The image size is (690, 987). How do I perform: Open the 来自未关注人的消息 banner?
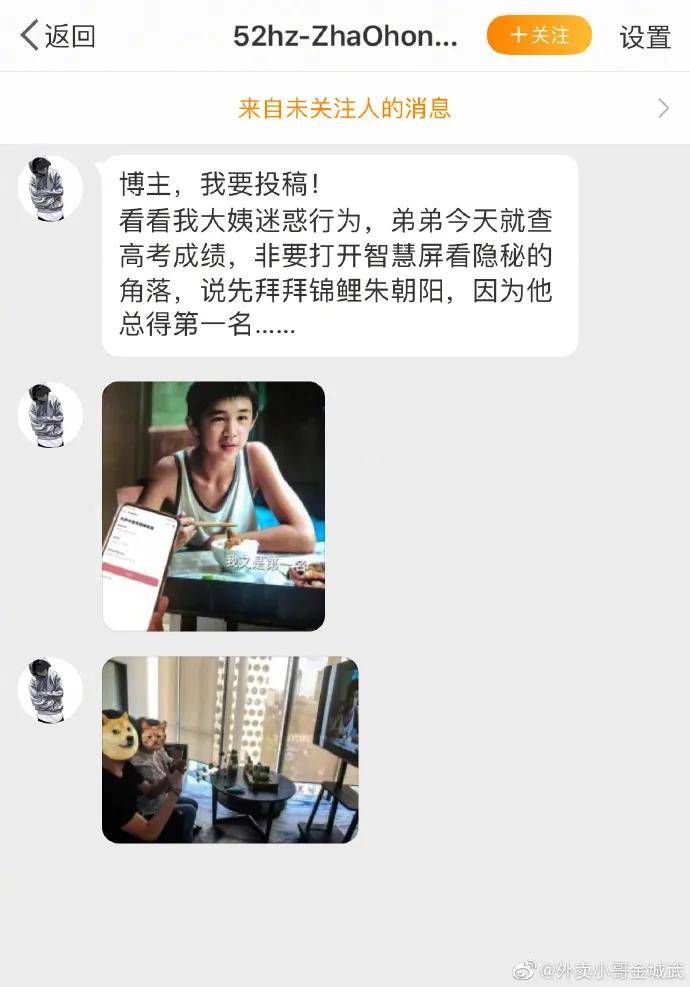pyautogui.click(x=344, y=108)
